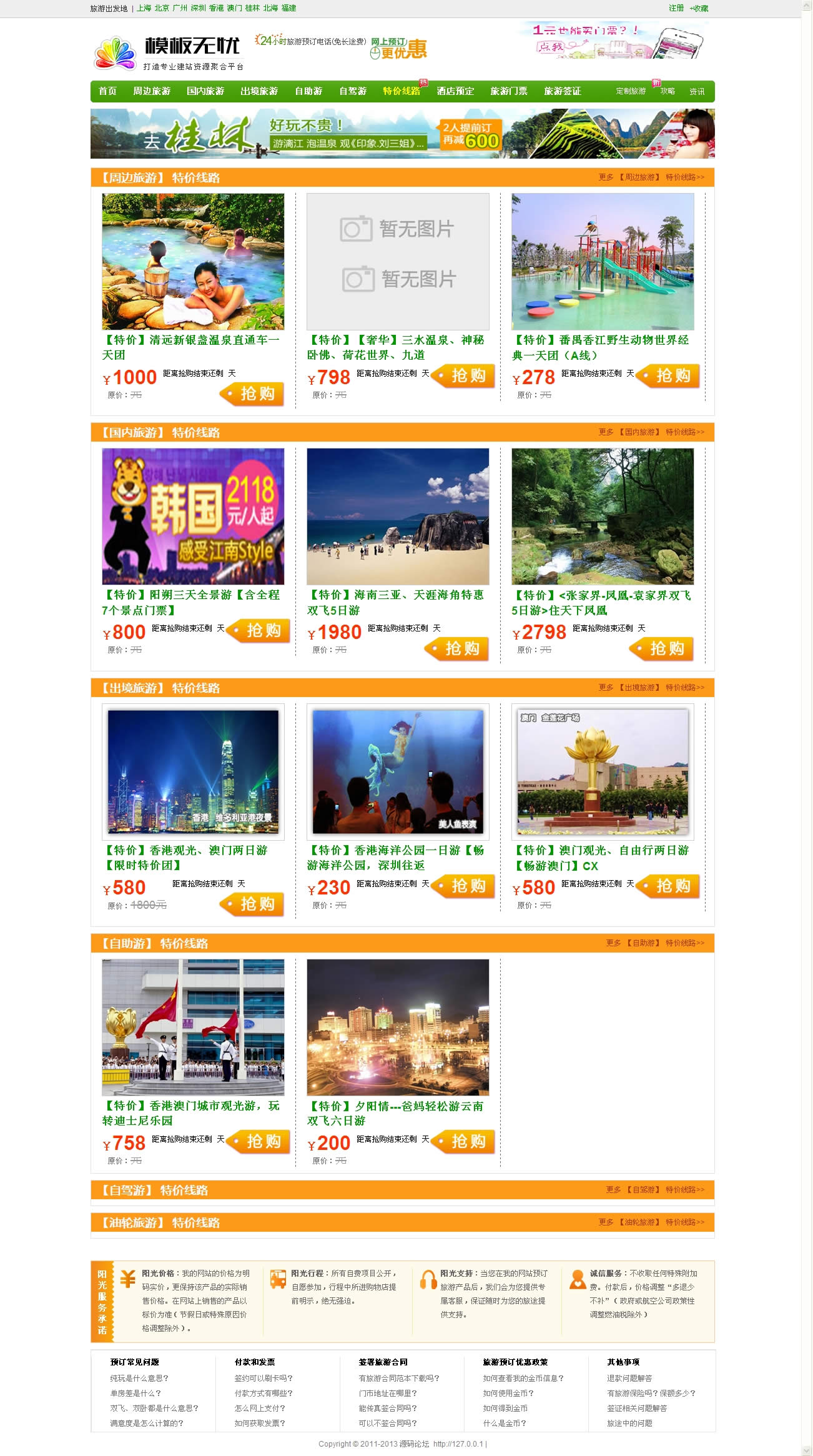The image size is (813, 1456).
Task: Open the 夕阳情 云南 tour picture
Action: click(398, 1027)
